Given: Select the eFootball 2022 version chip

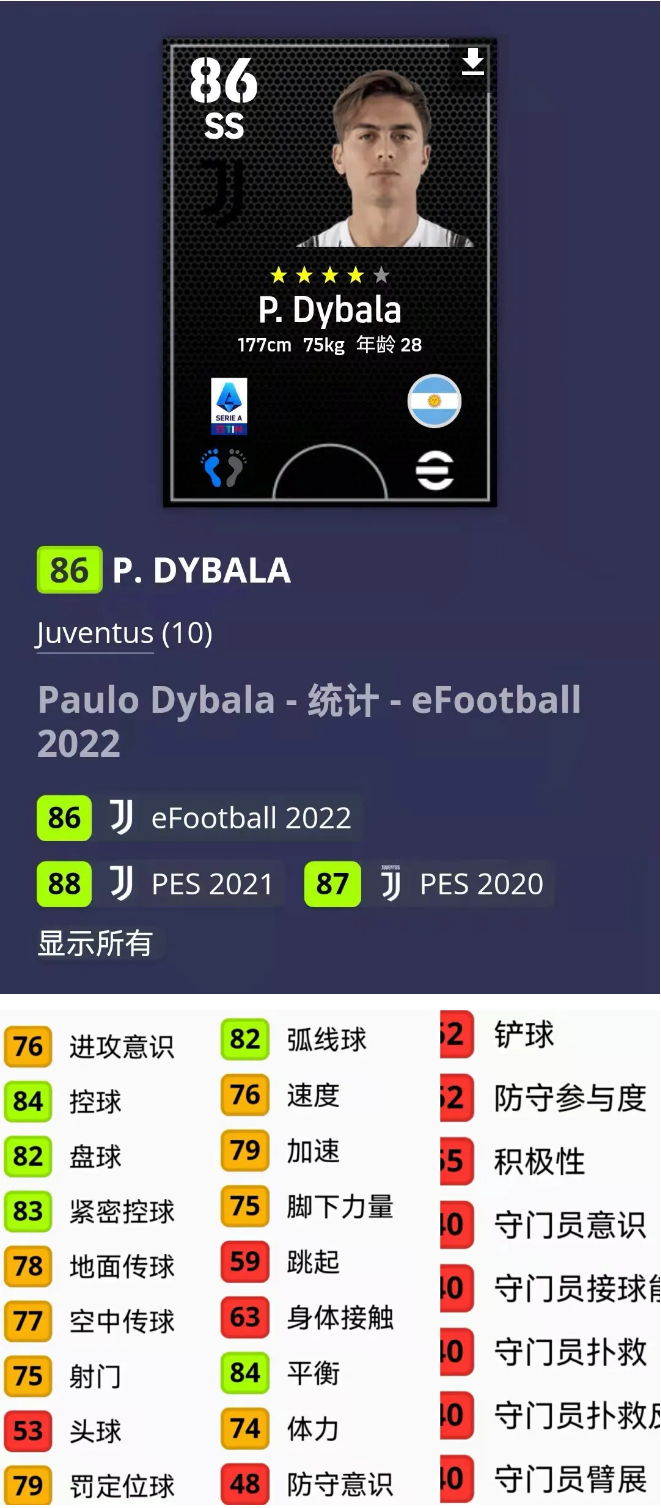Looking at the screenshot, I should pos(199,818).
